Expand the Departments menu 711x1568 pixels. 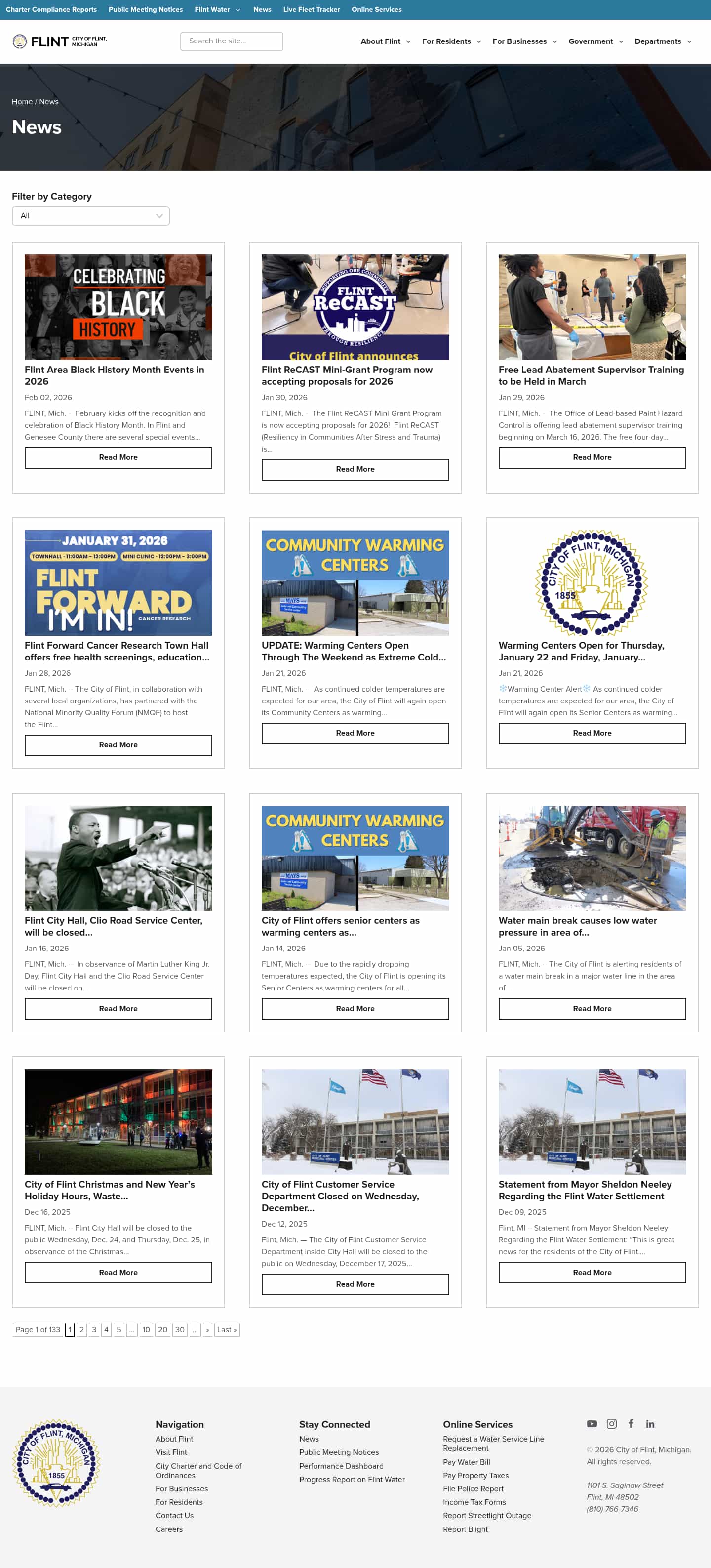click(x=662, y=41)
